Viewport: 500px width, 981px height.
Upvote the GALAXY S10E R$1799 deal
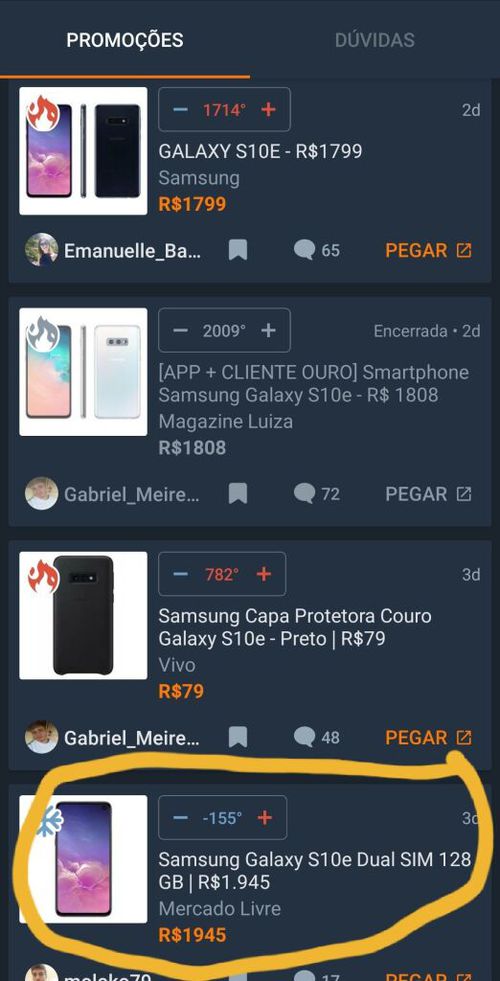pos(268,109)
